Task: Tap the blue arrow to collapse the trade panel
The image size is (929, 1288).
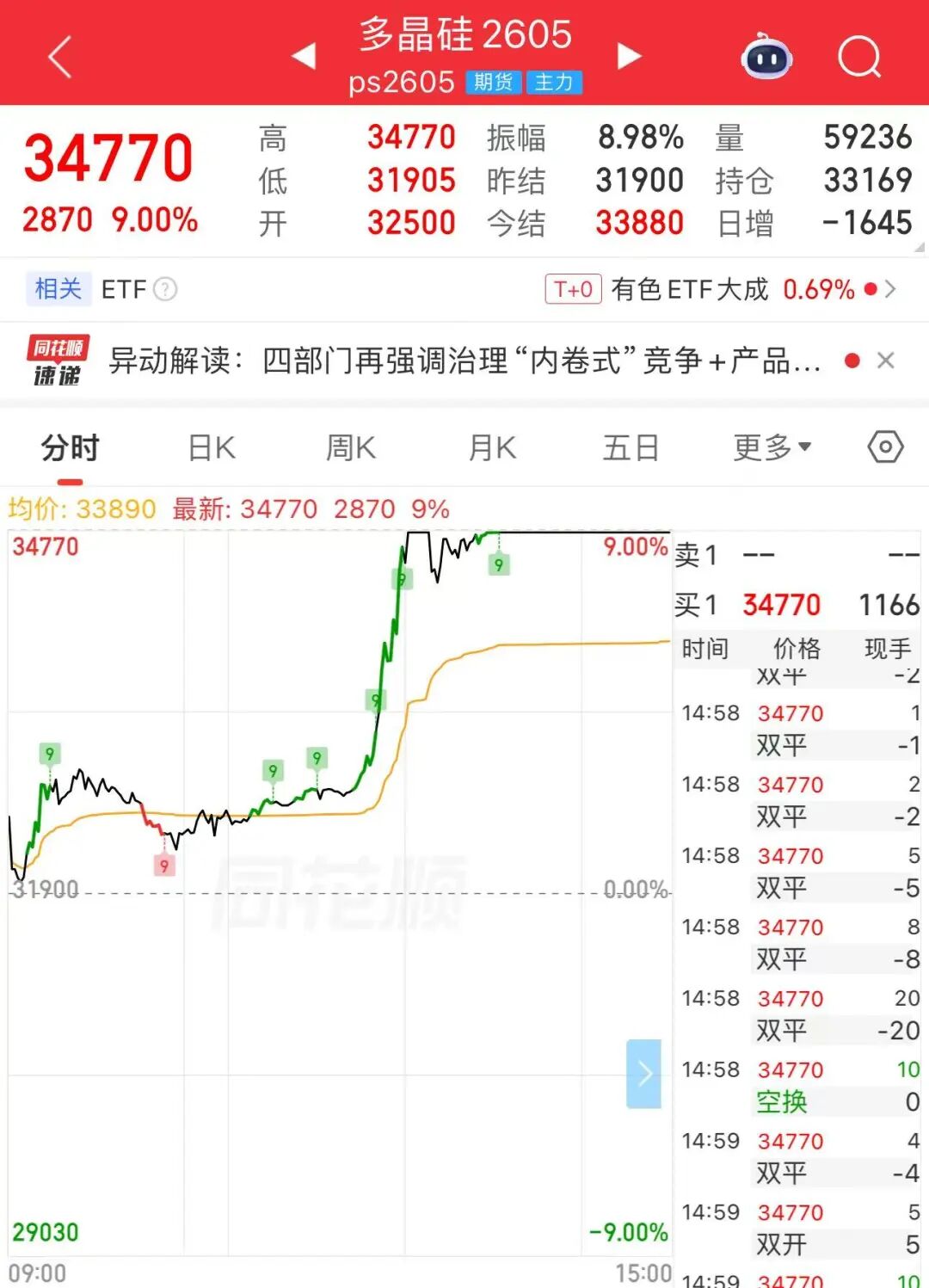Action: [643, 1073]
